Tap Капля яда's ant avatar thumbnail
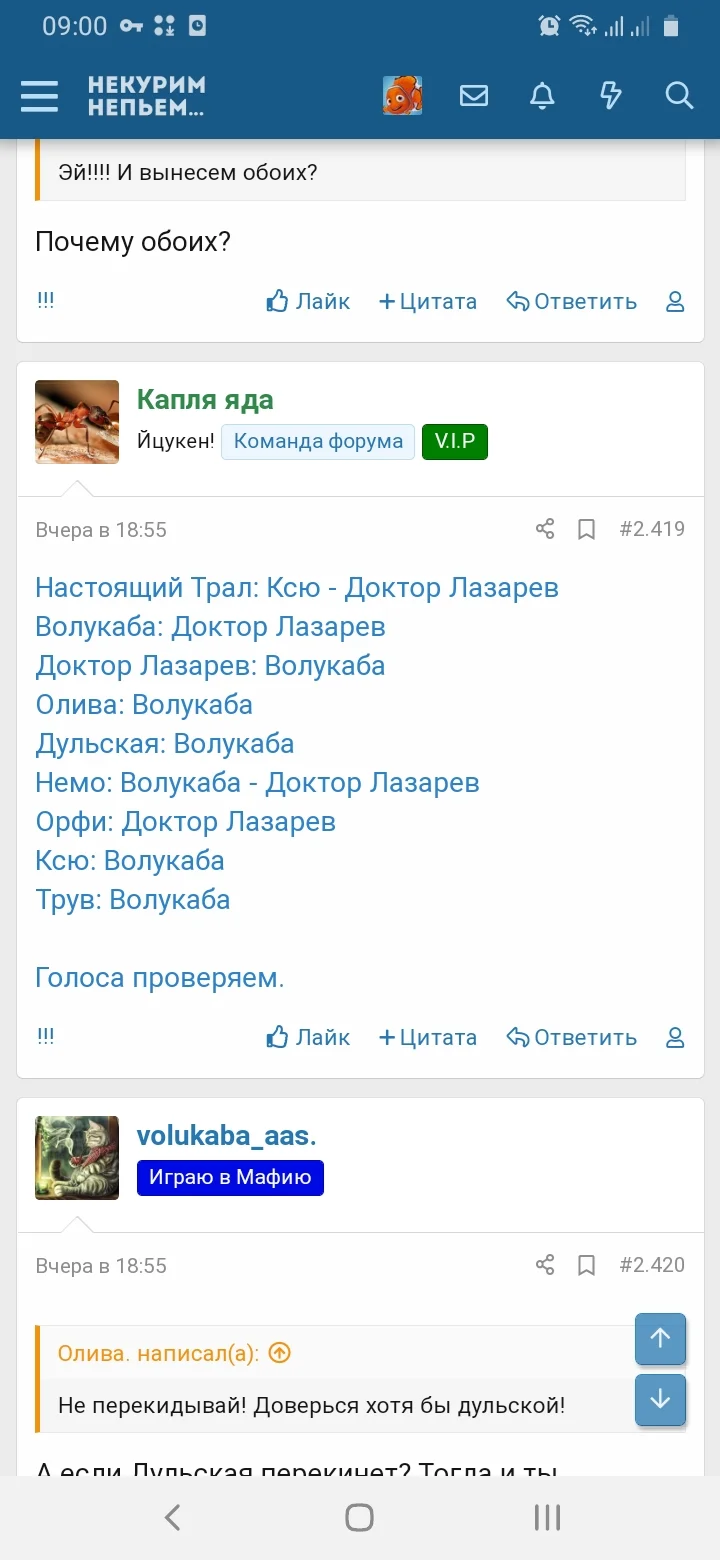The height and width of the screenshot is (1560, 720). tap(77, 422)
